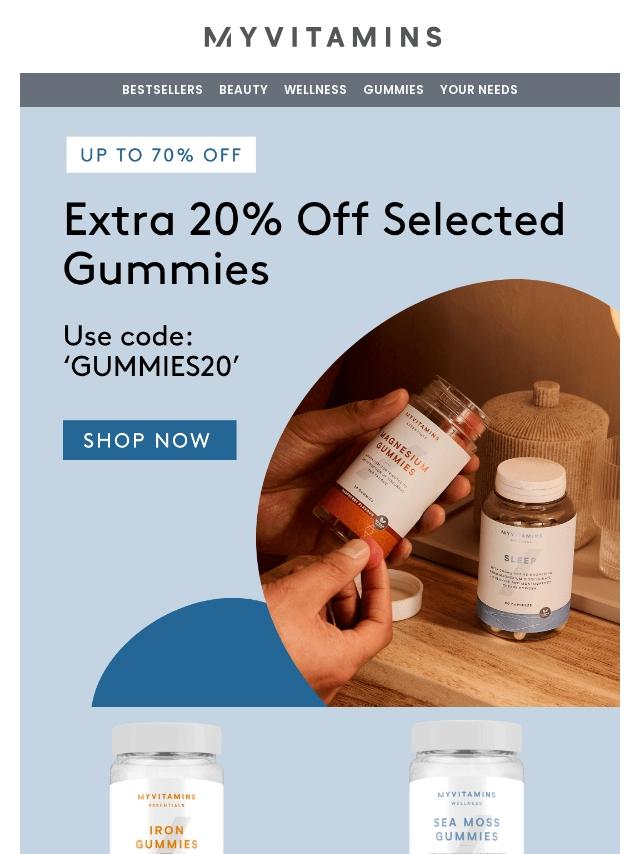Open the Bestsellers nav link

pos(162,90)
